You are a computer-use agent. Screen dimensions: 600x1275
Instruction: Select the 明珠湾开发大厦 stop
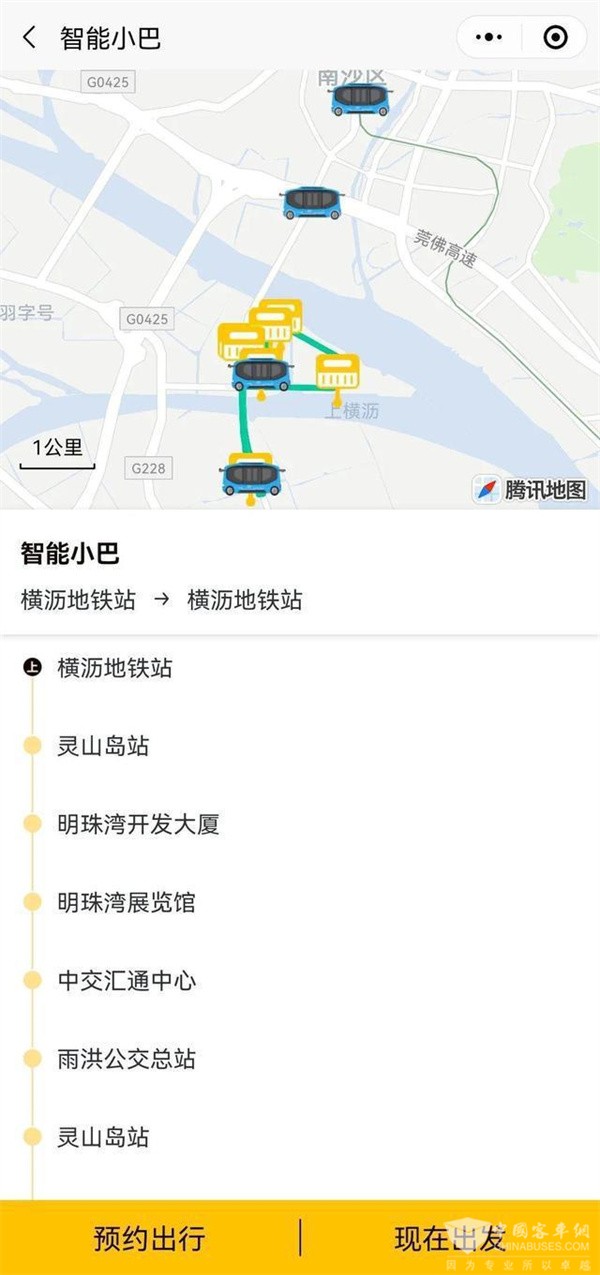[x=138, y=825]
